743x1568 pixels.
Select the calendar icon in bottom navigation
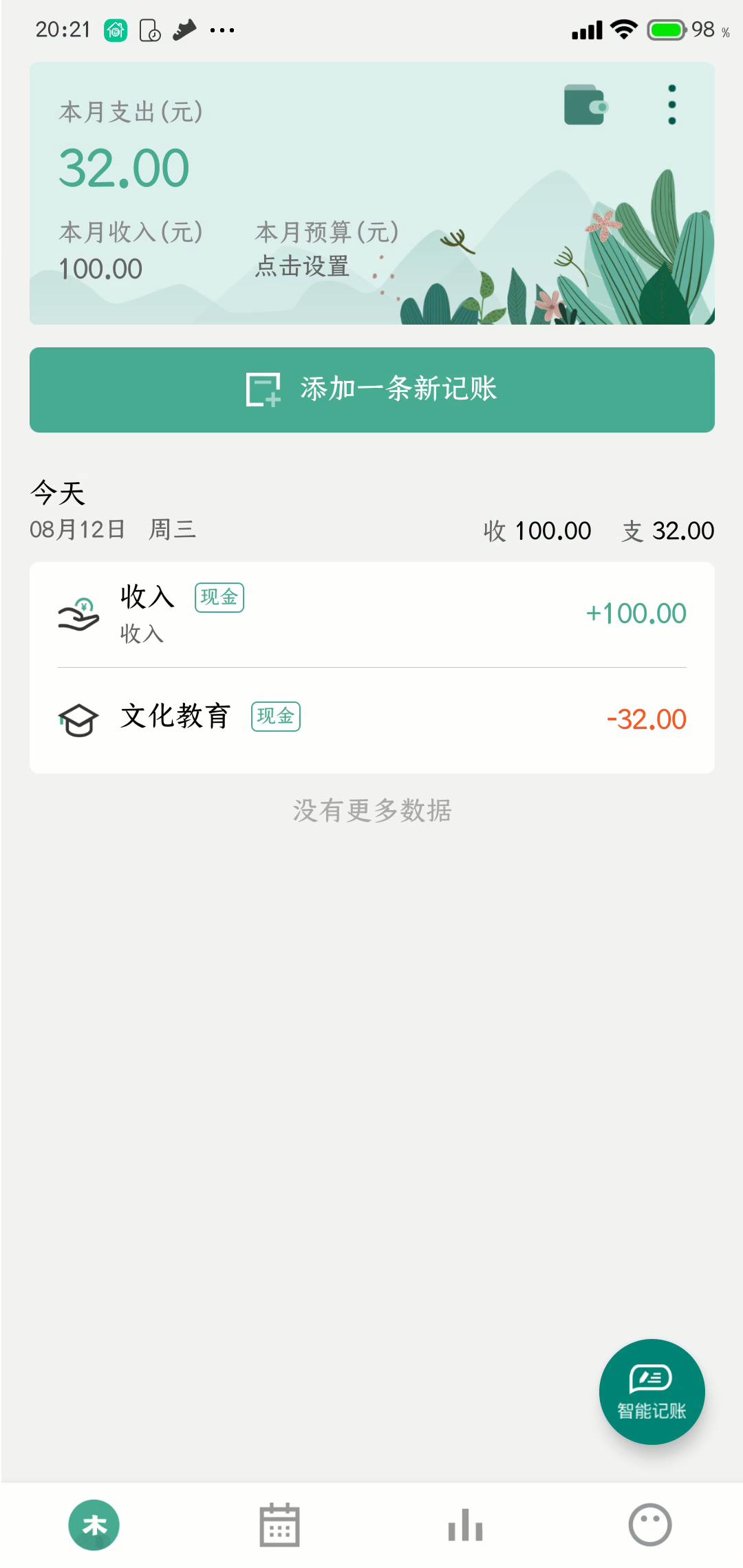[x=279, y=1524]
